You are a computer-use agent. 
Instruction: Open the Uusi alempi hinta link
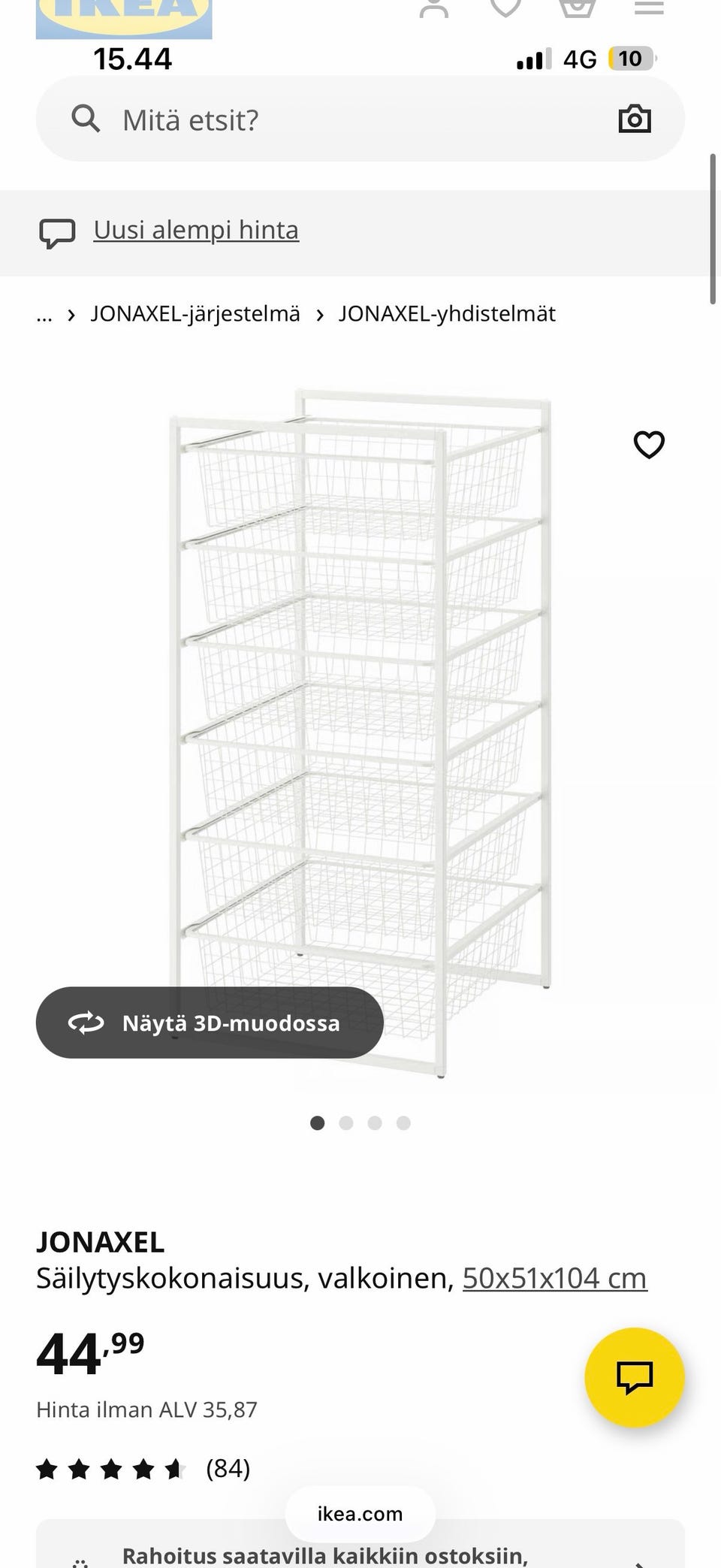pyautogui.click(x=196, y=230)
